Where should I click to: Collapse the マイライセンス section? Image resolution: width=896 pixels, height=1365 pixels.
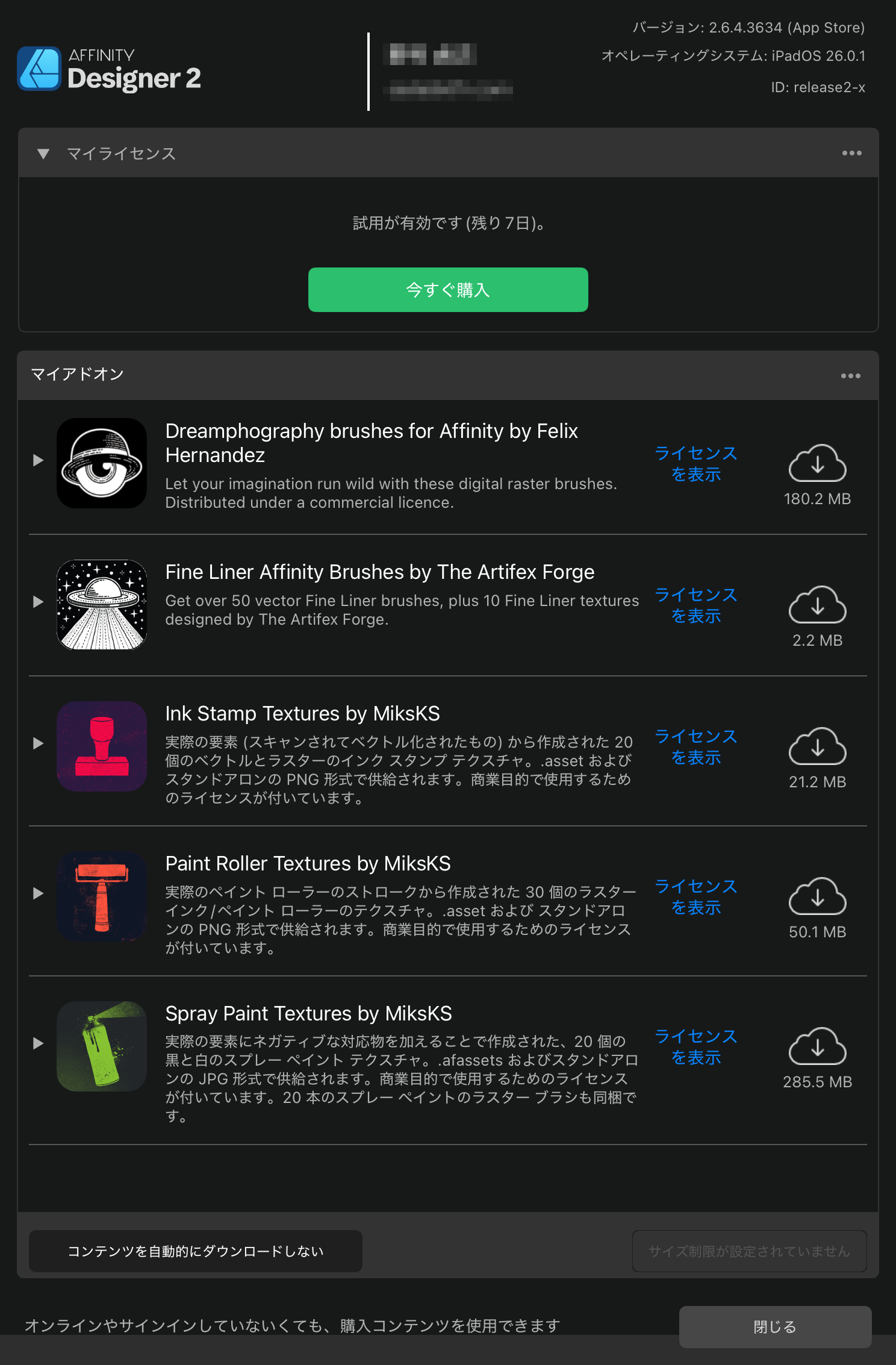click(x=43, y=154)
